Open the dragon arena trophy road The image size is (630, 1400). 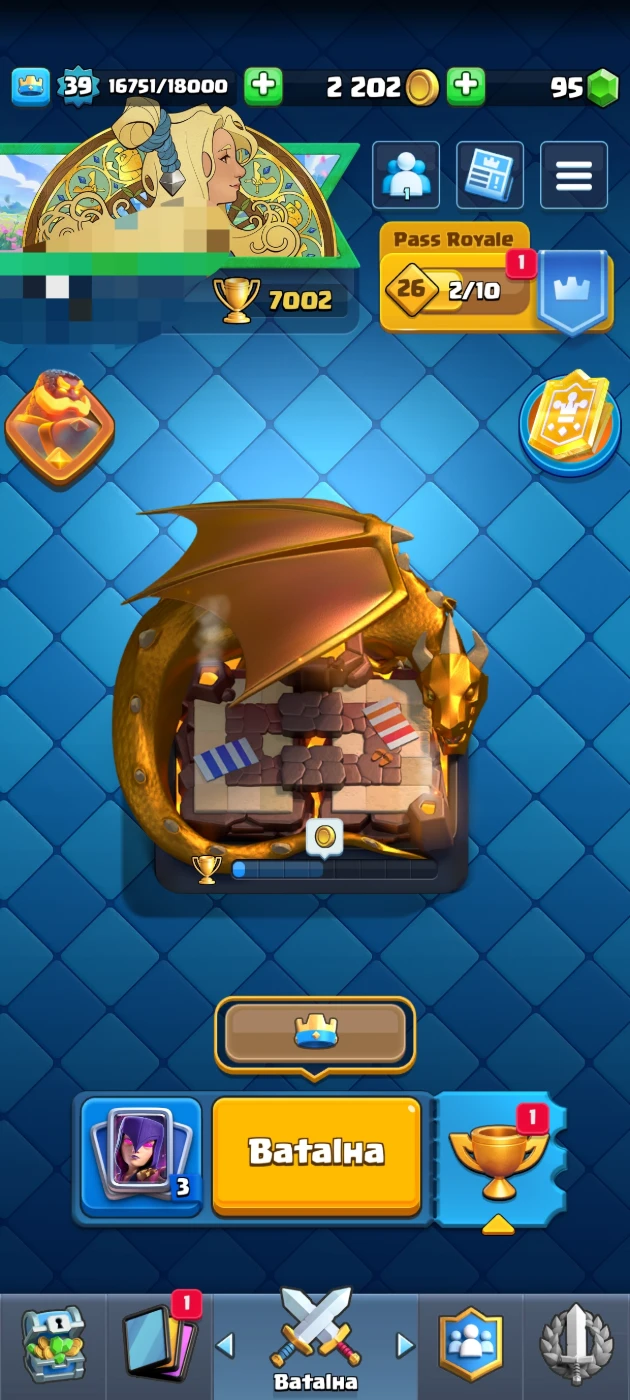pyautogui.click(x=300, y=700)
